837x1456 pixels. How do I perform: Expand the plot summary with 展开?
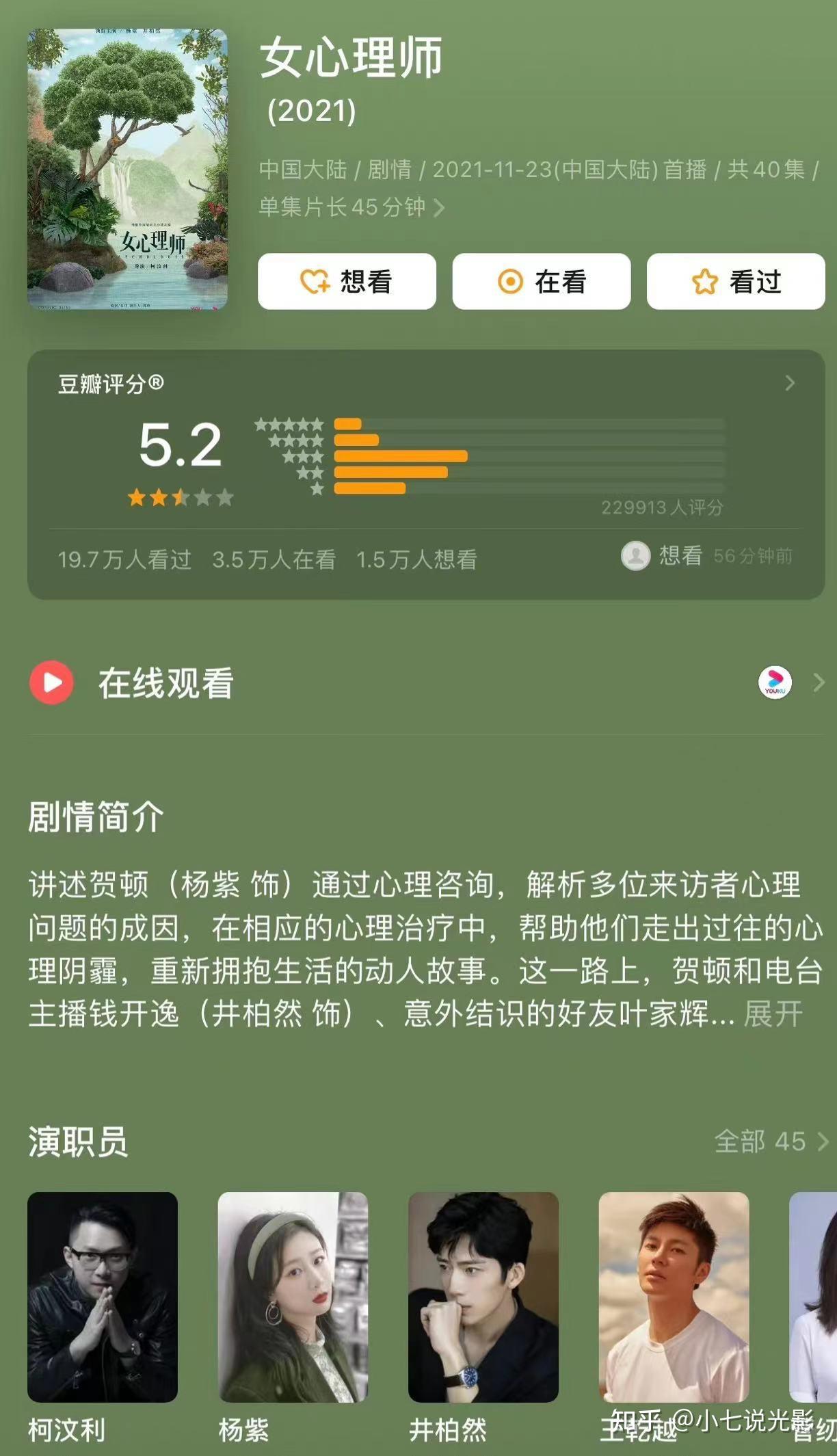click(773, 1014)
